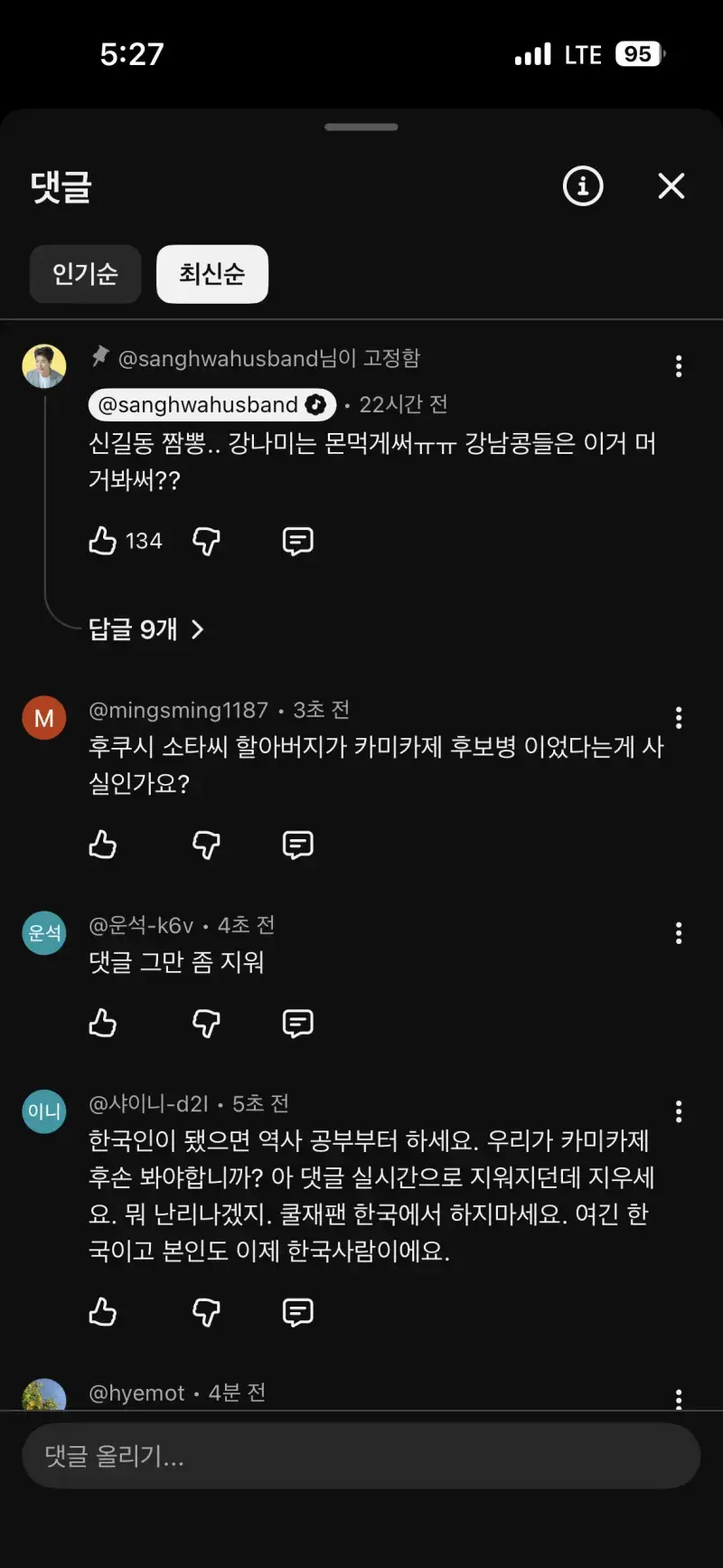Close the comments panel
This screenshot has height=1568, width=723.
tap(671, 186)
